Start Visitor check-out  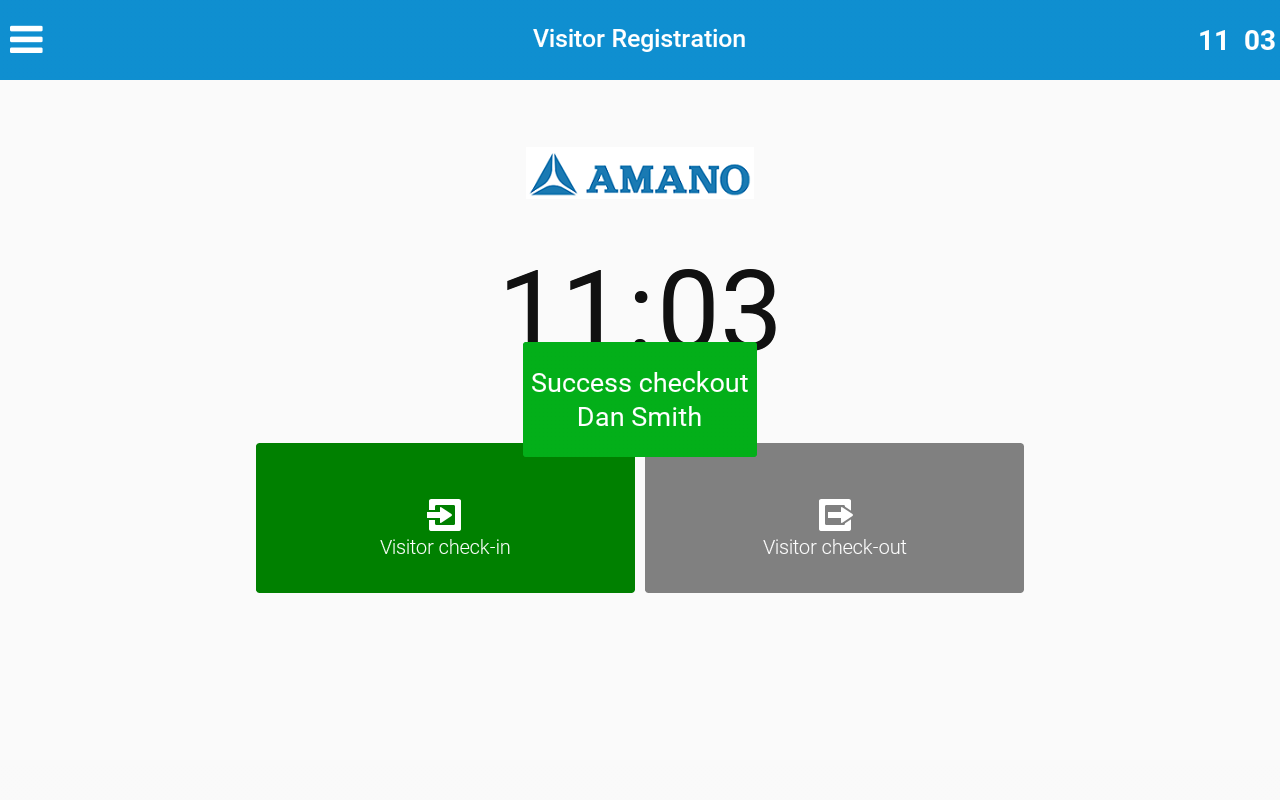[834, 527]
